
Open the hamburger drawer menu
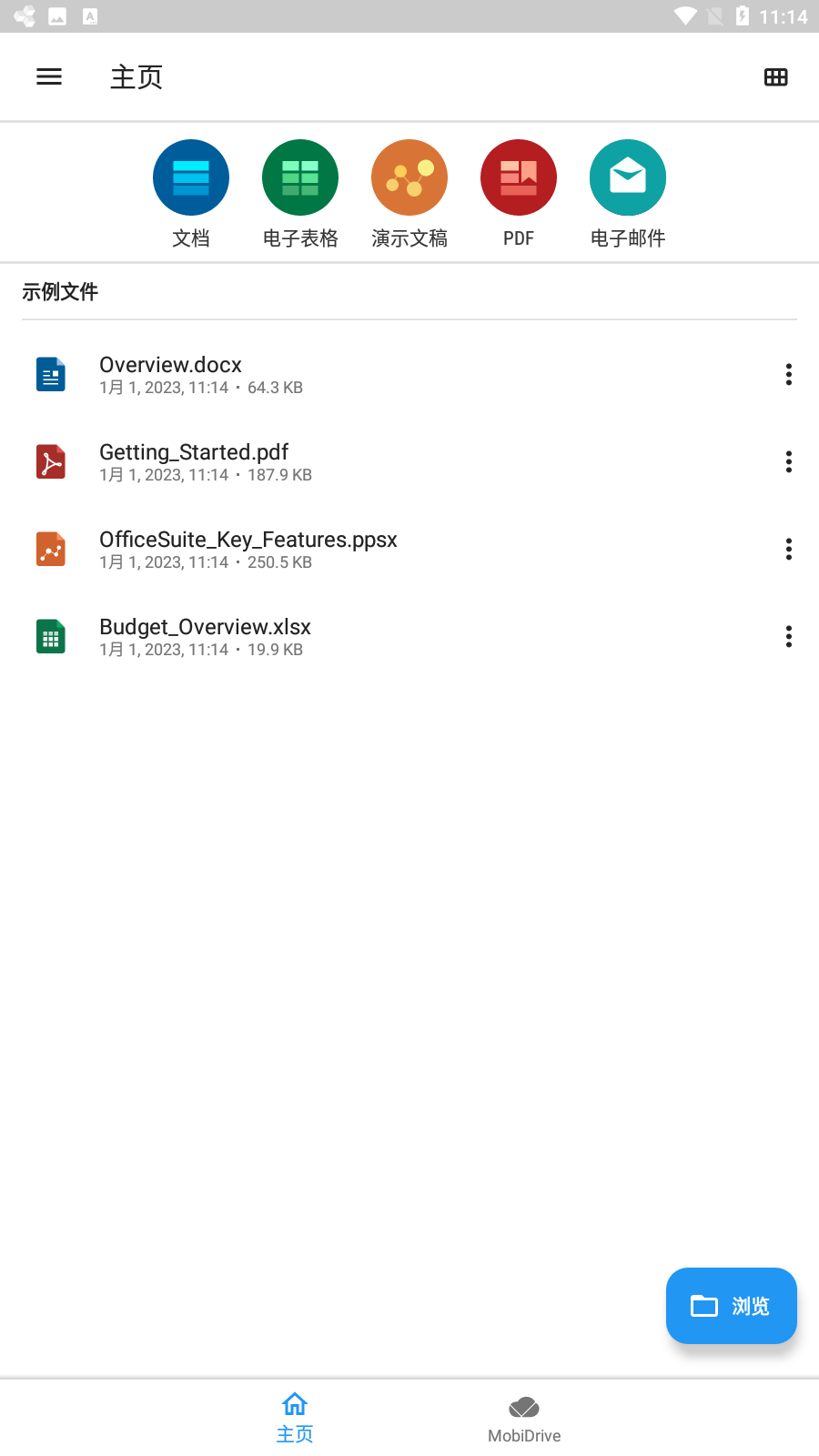point(49,77)
